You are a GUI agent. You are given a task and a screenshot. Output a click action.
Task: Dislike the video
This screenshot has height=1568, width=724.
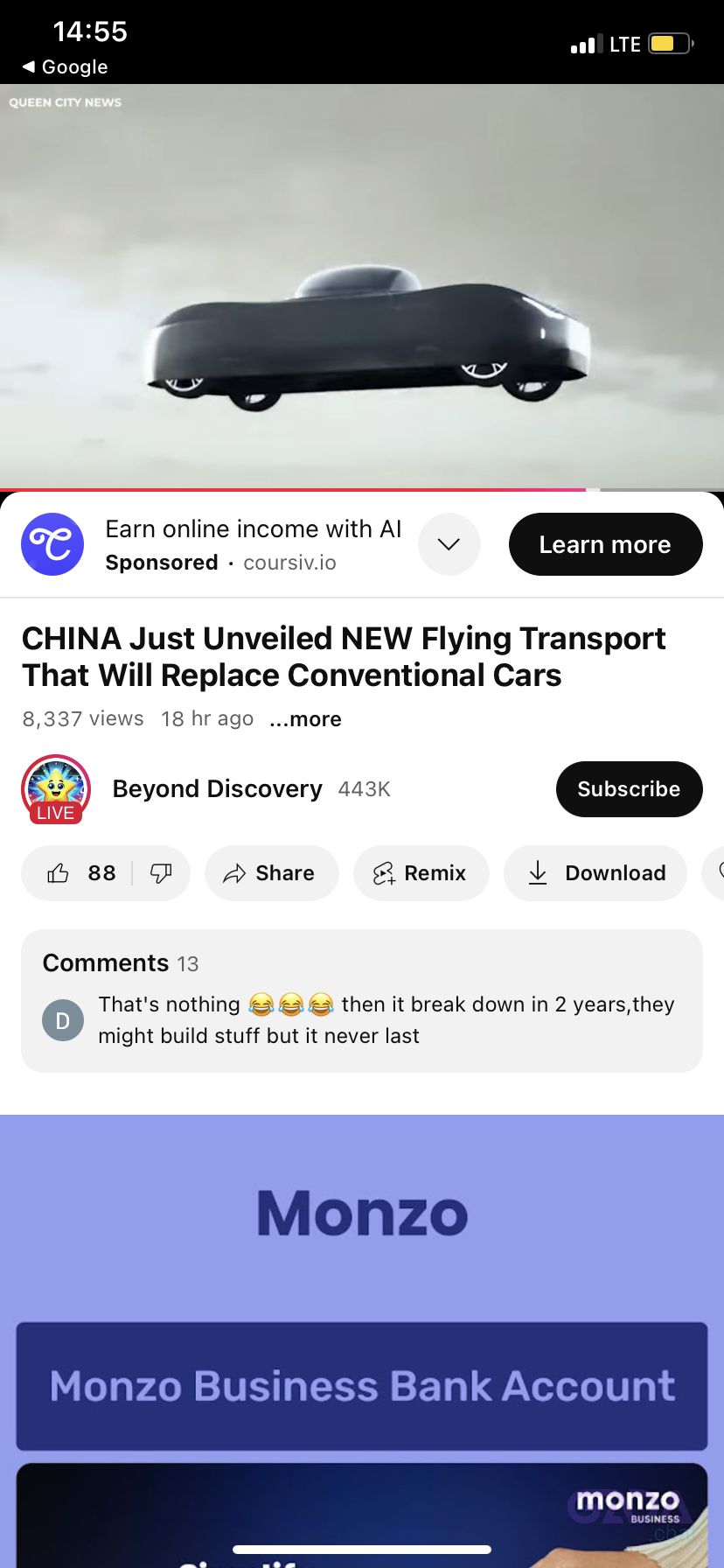pos(161,873)
